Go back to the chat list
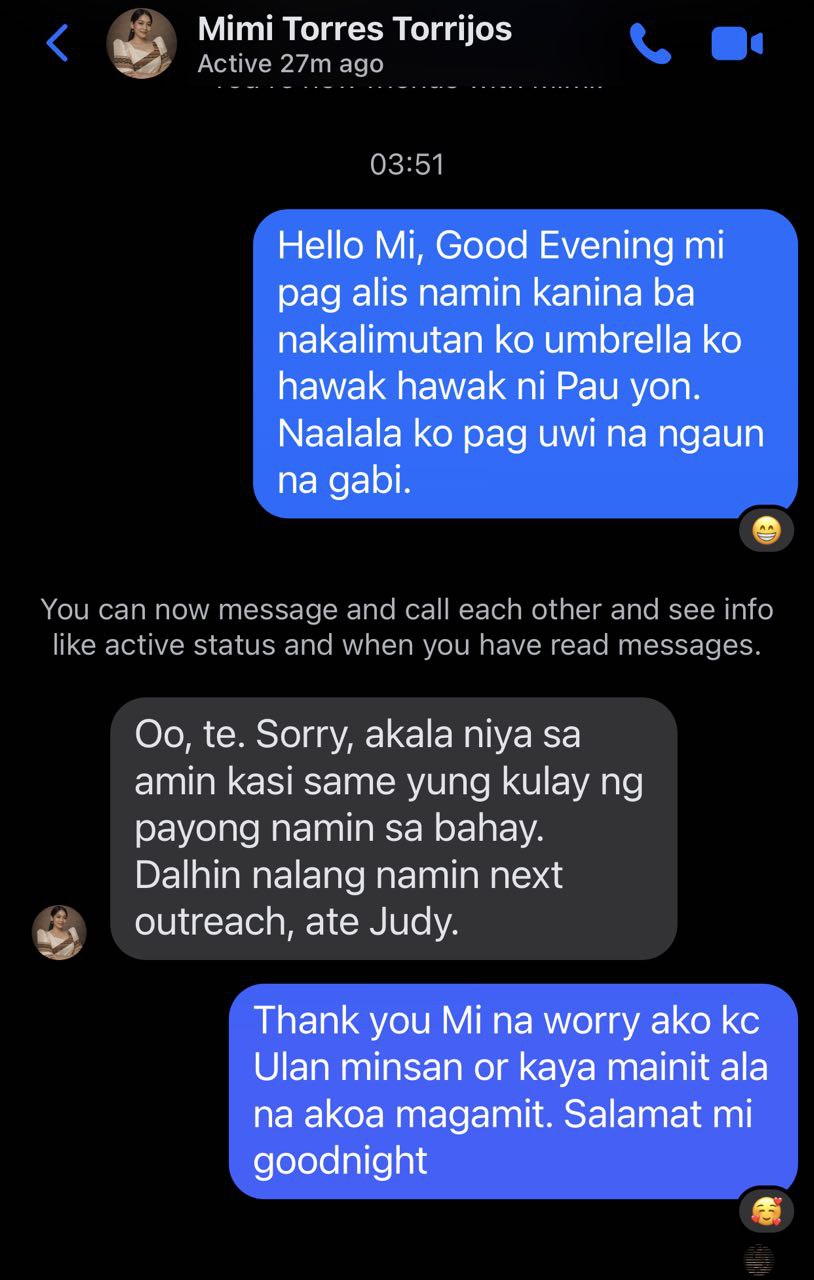Image resolution: width=814 pixels, height=1280 pixels. click(58, 44)
